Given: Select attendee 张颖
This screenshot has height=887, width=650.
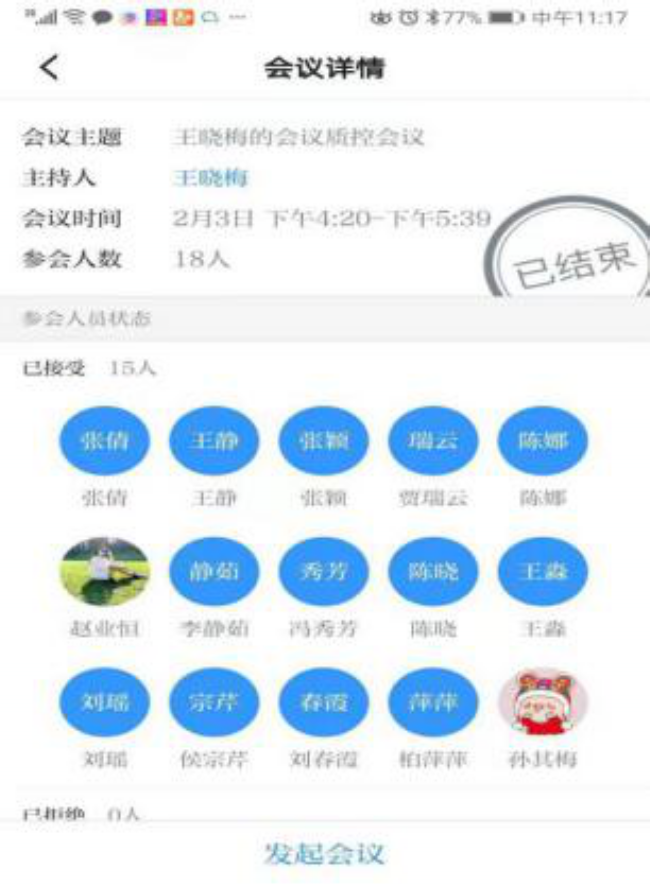Looking at the screenshot, I should pos(324,441).
